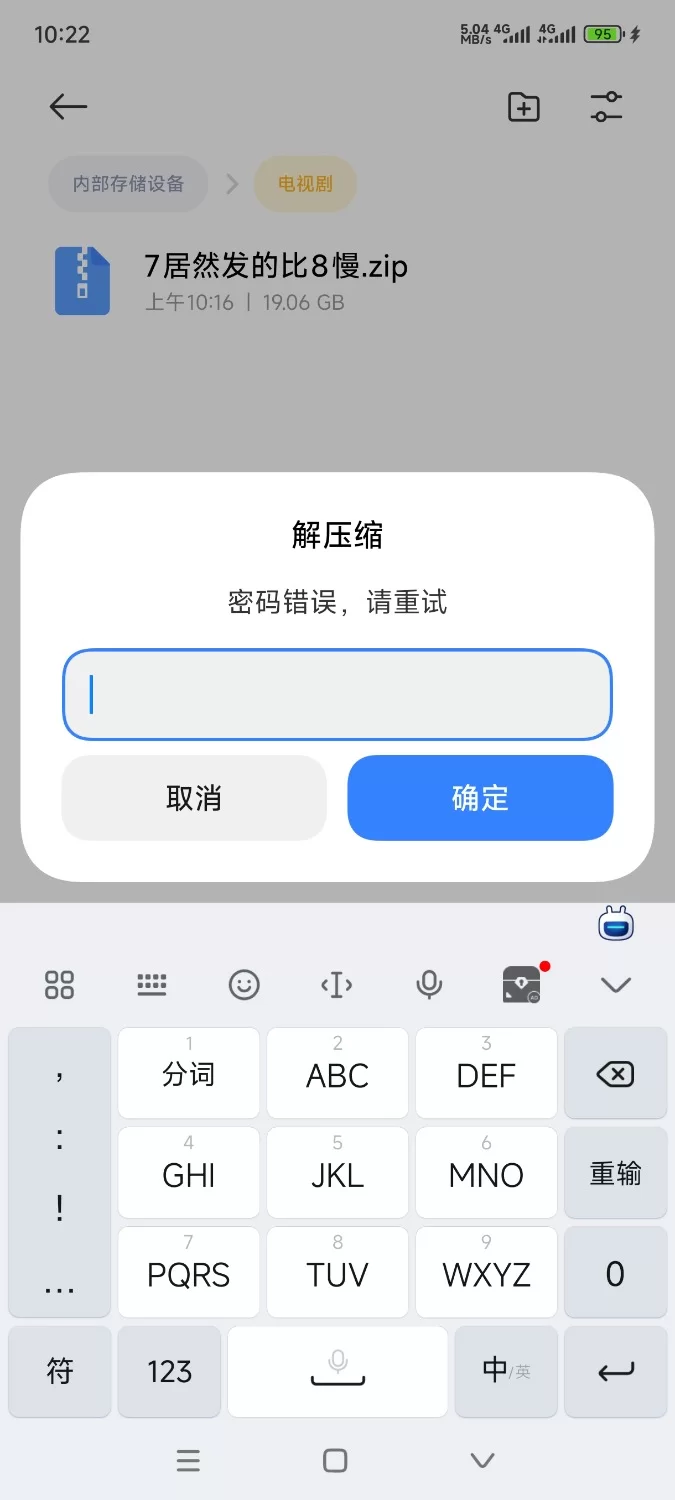Cancel the decompression dialog with 取消
The height and width of the screenshot is (1500, 675).
coord(194,798)
